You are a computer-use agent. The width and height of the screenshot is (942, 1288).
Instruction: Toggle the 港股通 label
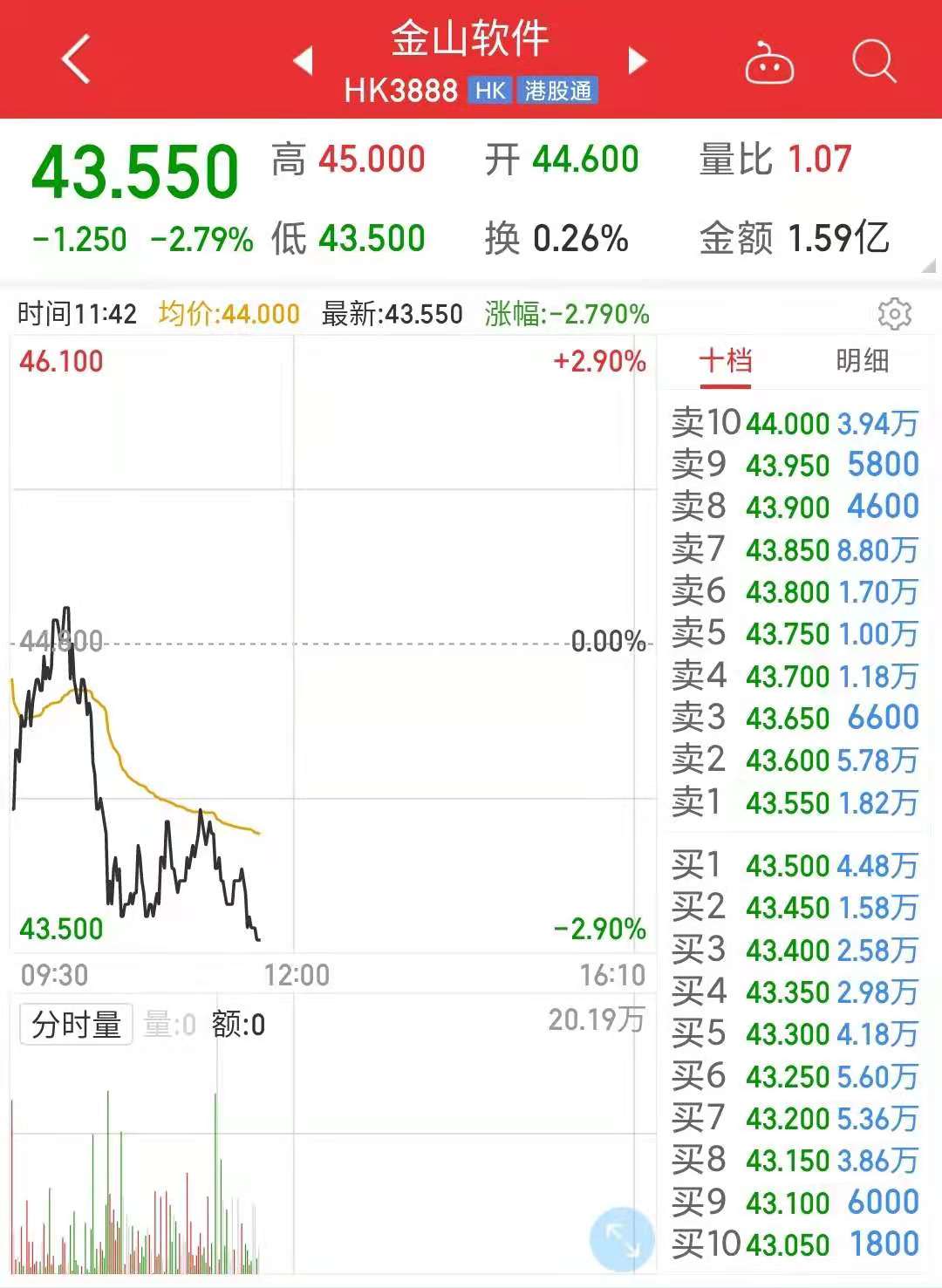point(559,90)
